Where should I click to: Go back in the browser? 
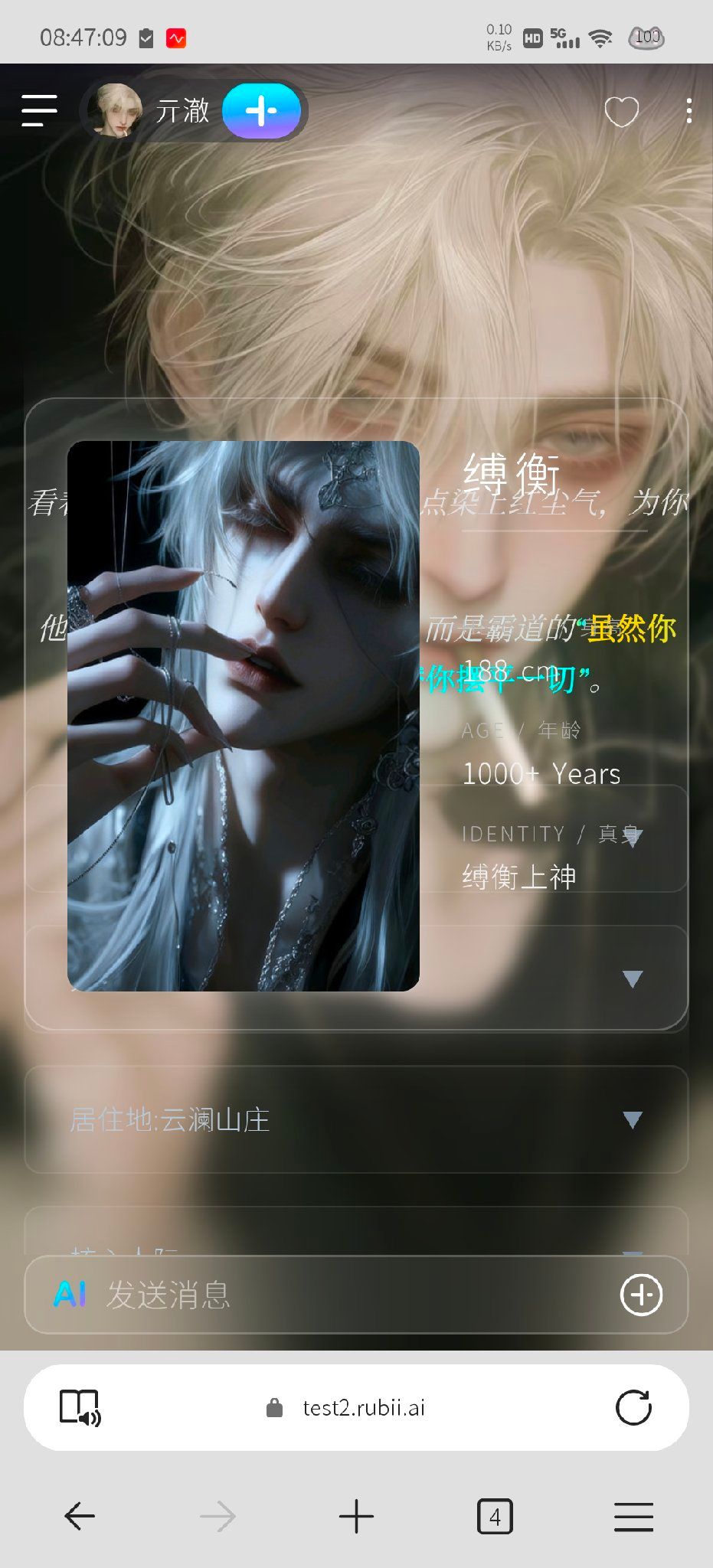point(80,1516)
